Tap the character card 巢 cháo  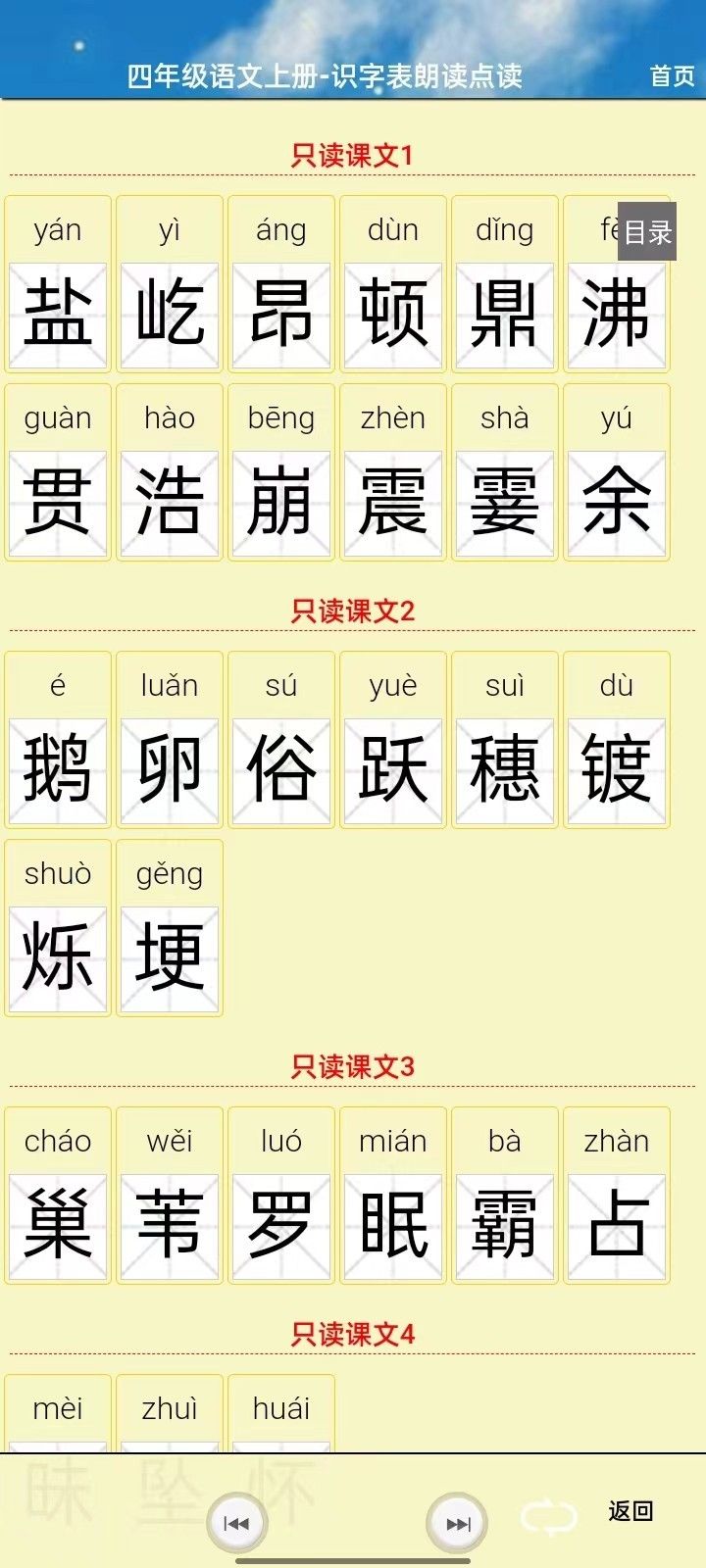58,1196
